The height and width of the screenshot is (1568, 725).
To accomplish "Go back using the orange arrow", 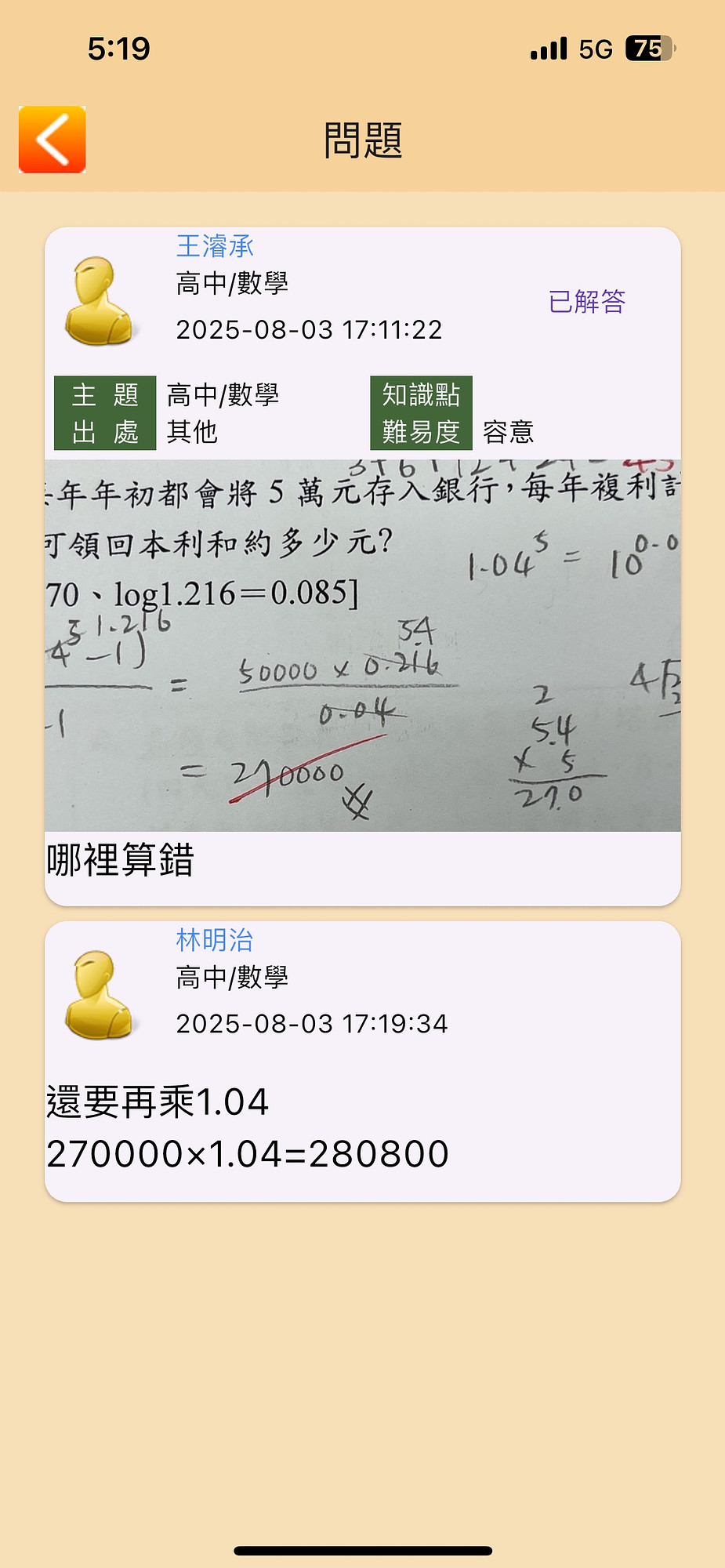I will pos(52,140).
